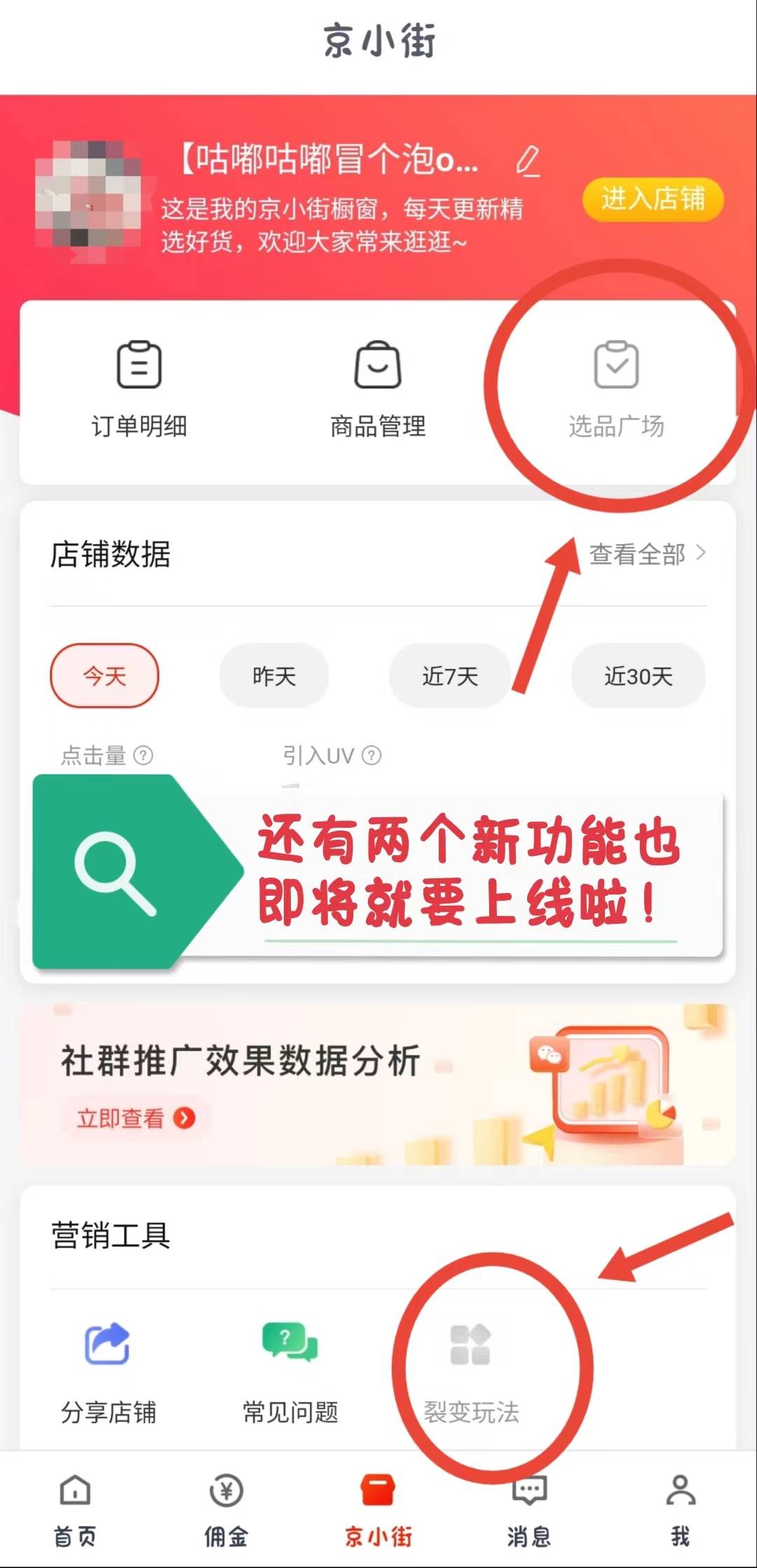Open 选品广场 selection plaza
Image resolution: width=757 pixels, height=1568 pixels.
[616, 388]
